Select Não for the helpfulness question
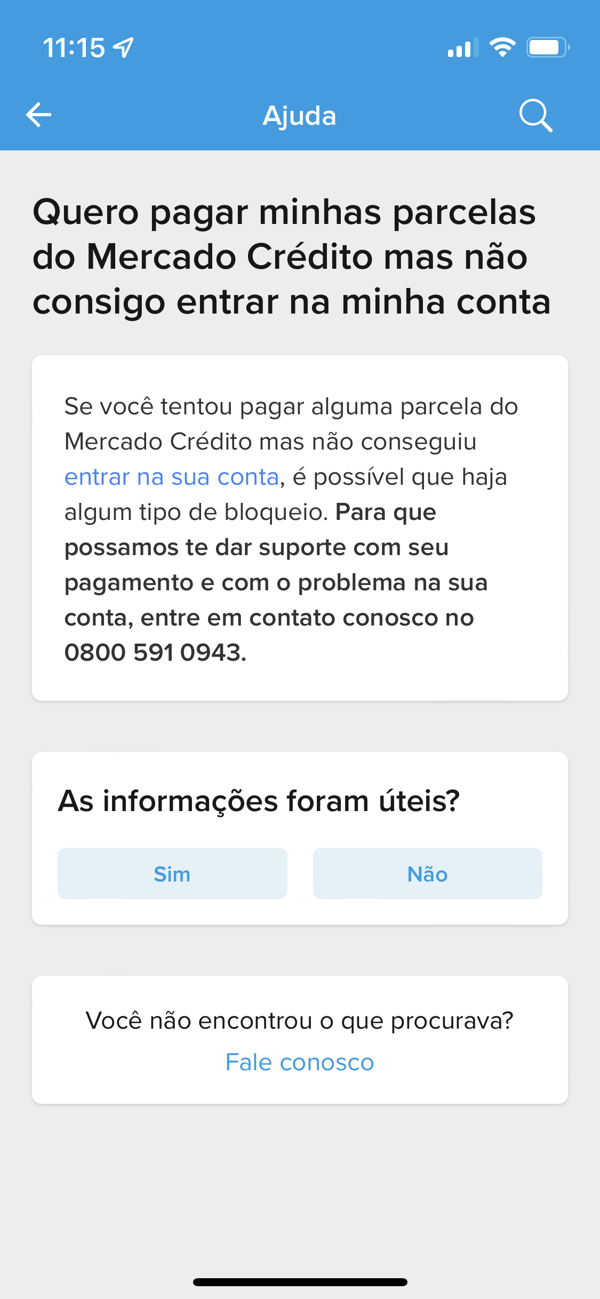This screenshot has width=600, height=1299. point(427,874)
